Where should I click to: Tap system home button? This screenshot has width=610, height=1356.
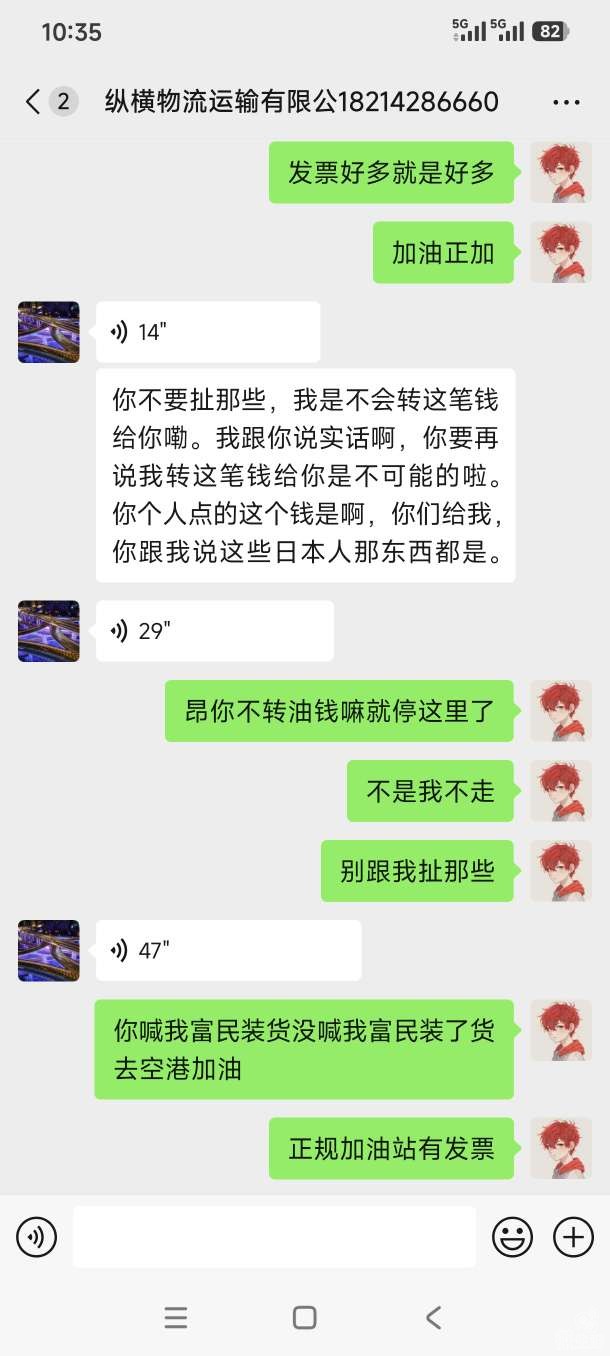[x=305, y=1318]
